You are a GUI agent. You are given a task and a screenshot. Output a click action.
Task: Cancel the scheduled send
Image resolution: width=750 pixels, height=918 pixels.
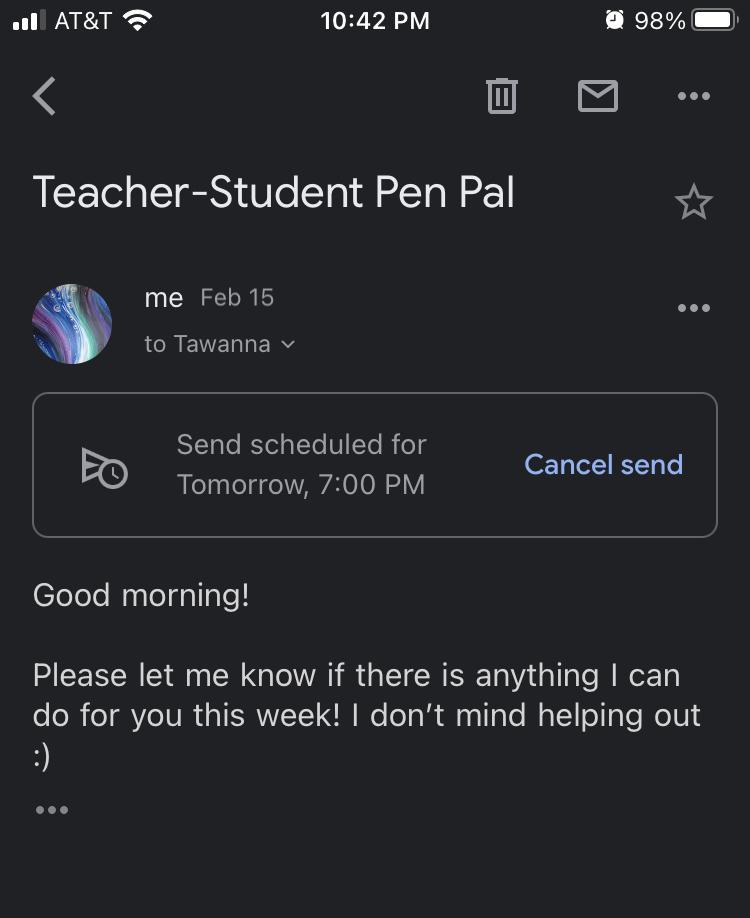tap(603, 464)
